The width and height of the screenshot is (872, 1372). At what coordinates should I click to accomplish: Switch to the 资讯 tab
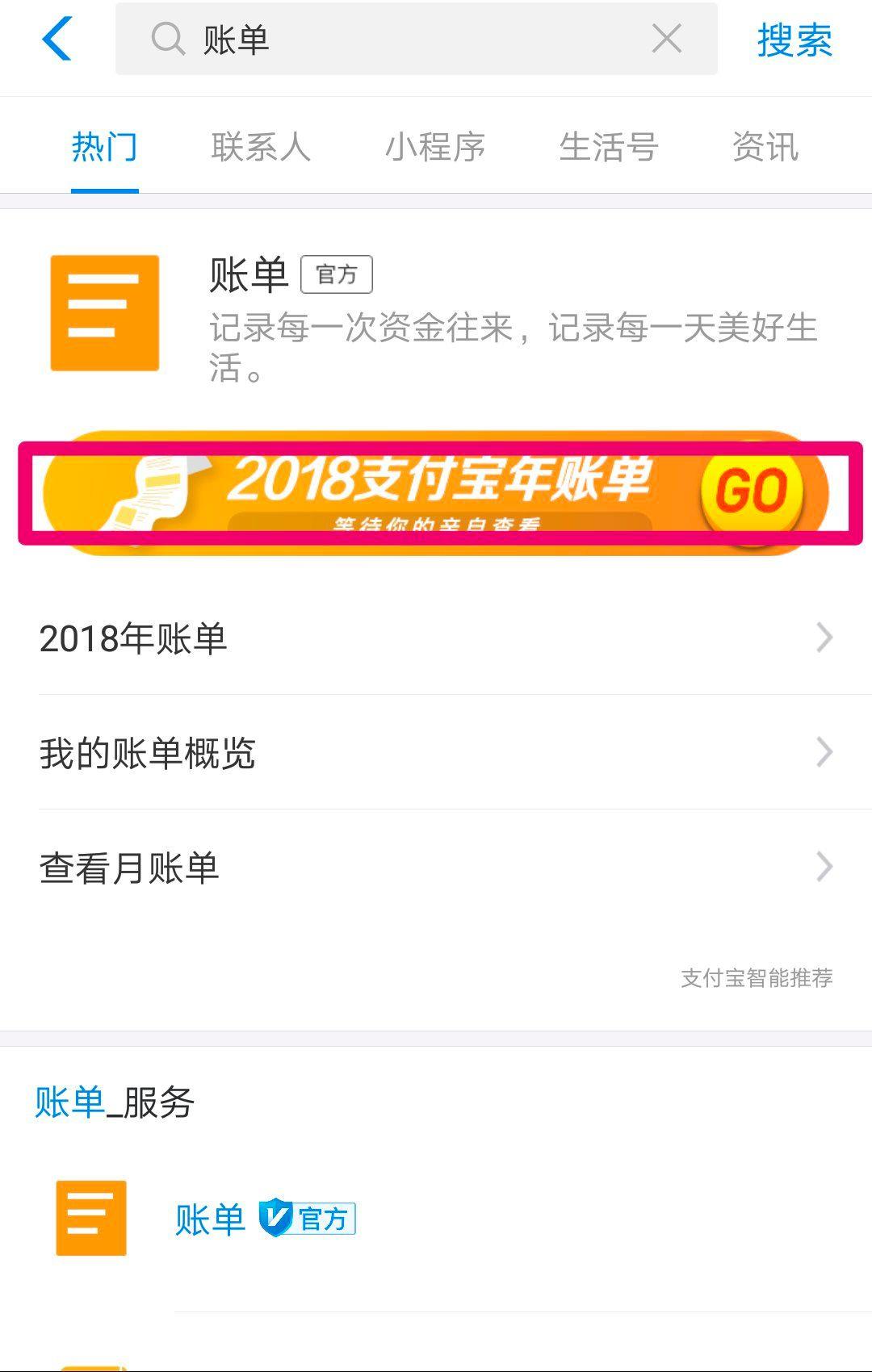[x=765, y=147]
